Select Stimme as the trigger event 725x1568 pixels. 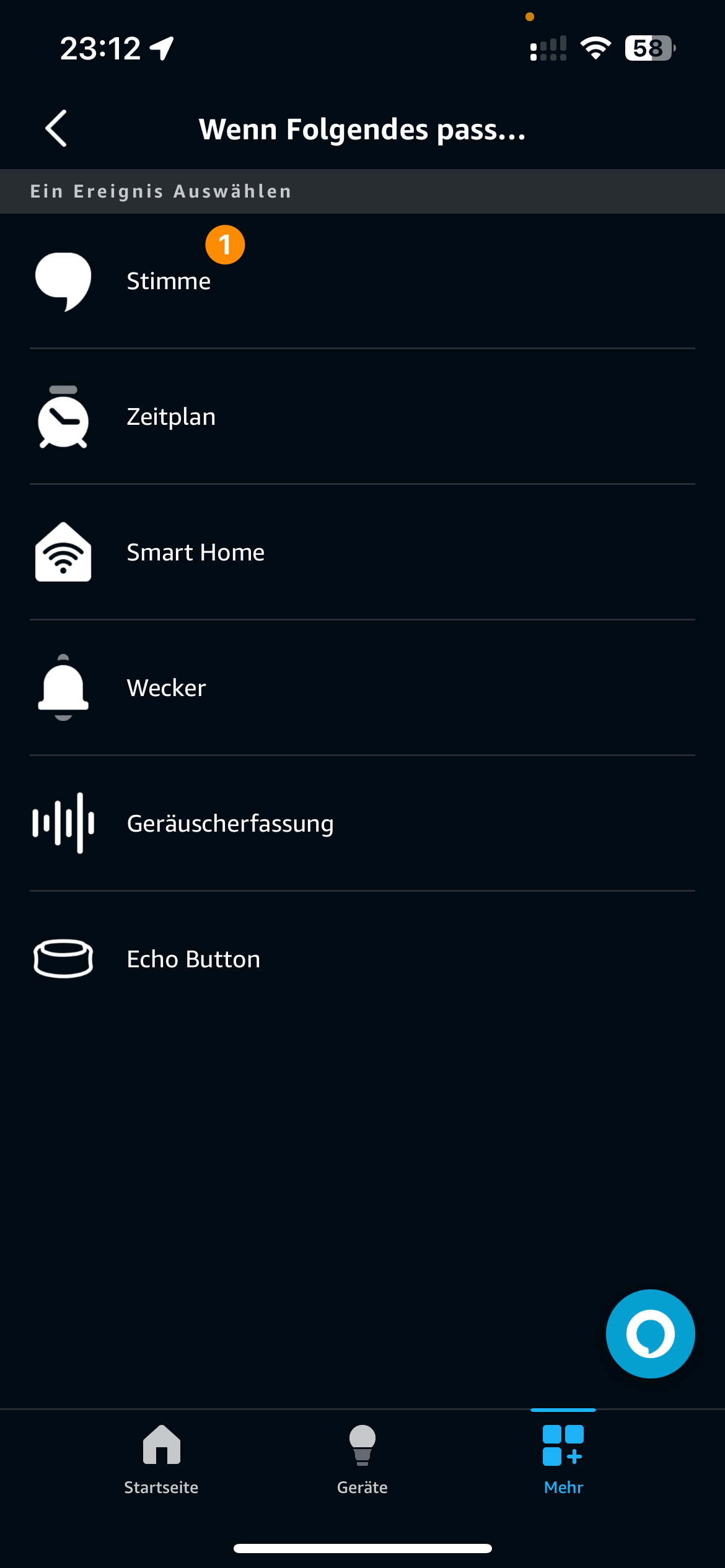pos(362,281)
